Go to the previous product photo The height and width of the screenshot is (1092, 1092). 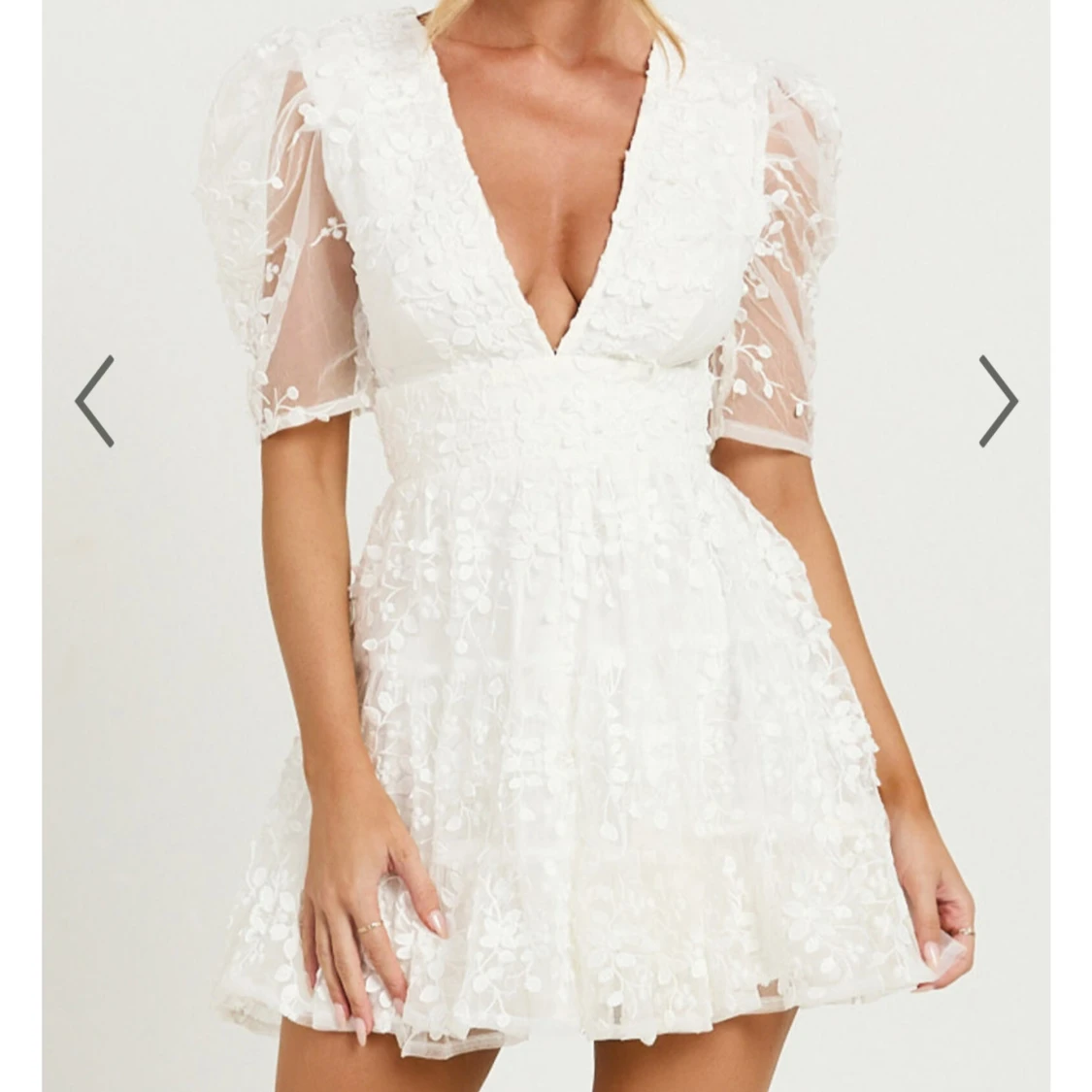[x=95, y=401]
